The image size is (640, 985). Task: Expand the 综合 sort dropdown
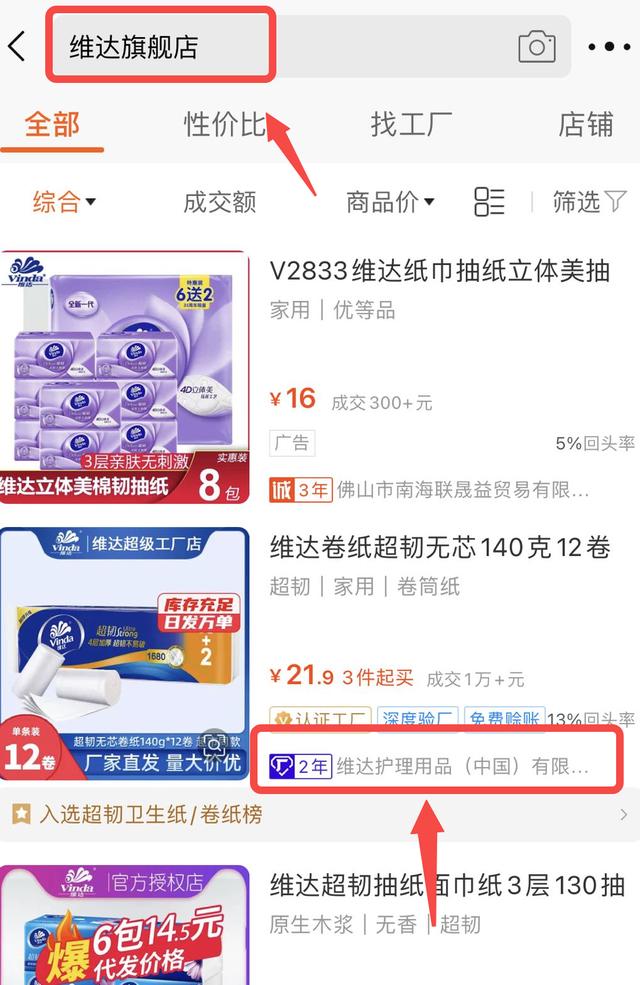[64, 202]
